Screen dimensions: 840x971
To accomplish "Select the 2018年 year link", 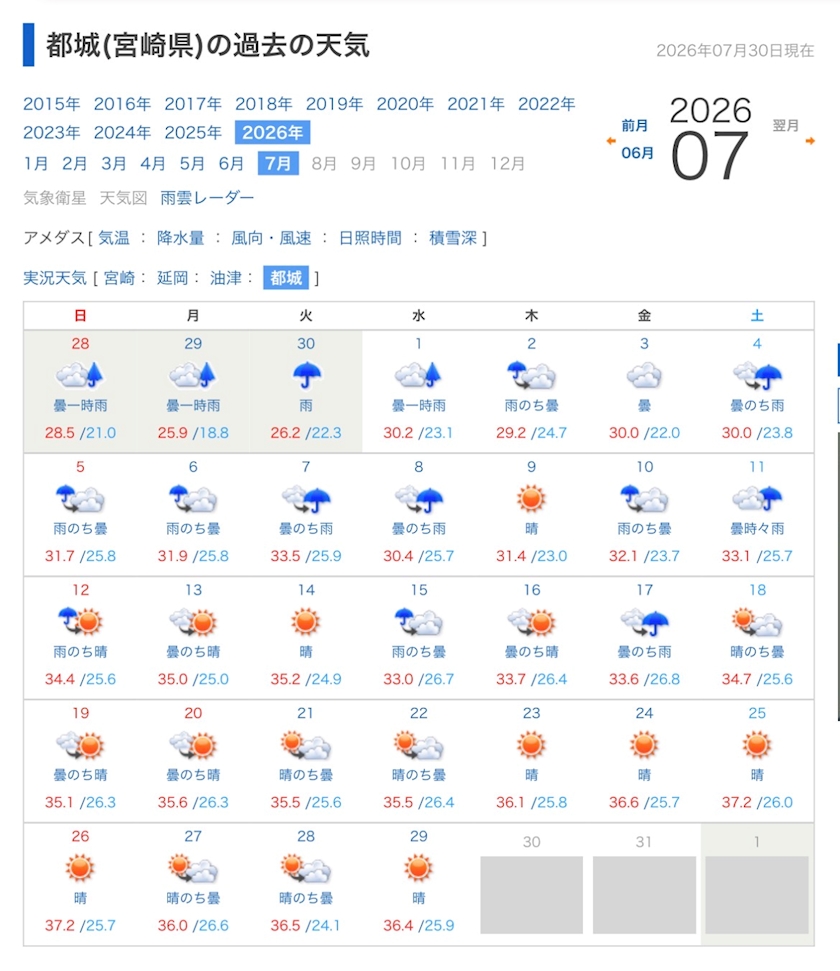I will coord(263,104).
